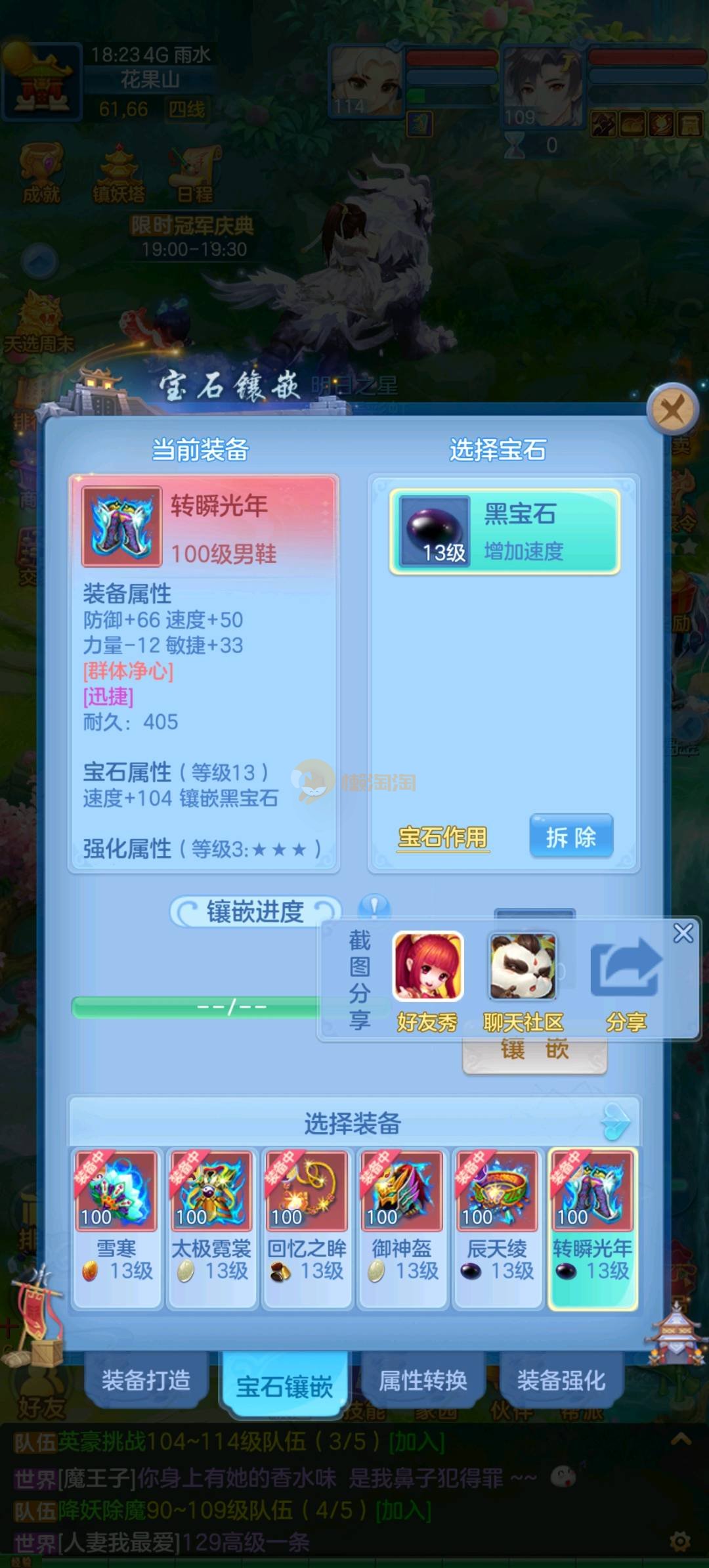Close the 宝石镶嵌 dialog
The width and height of the screenshot is (709, 1568).
672,411
